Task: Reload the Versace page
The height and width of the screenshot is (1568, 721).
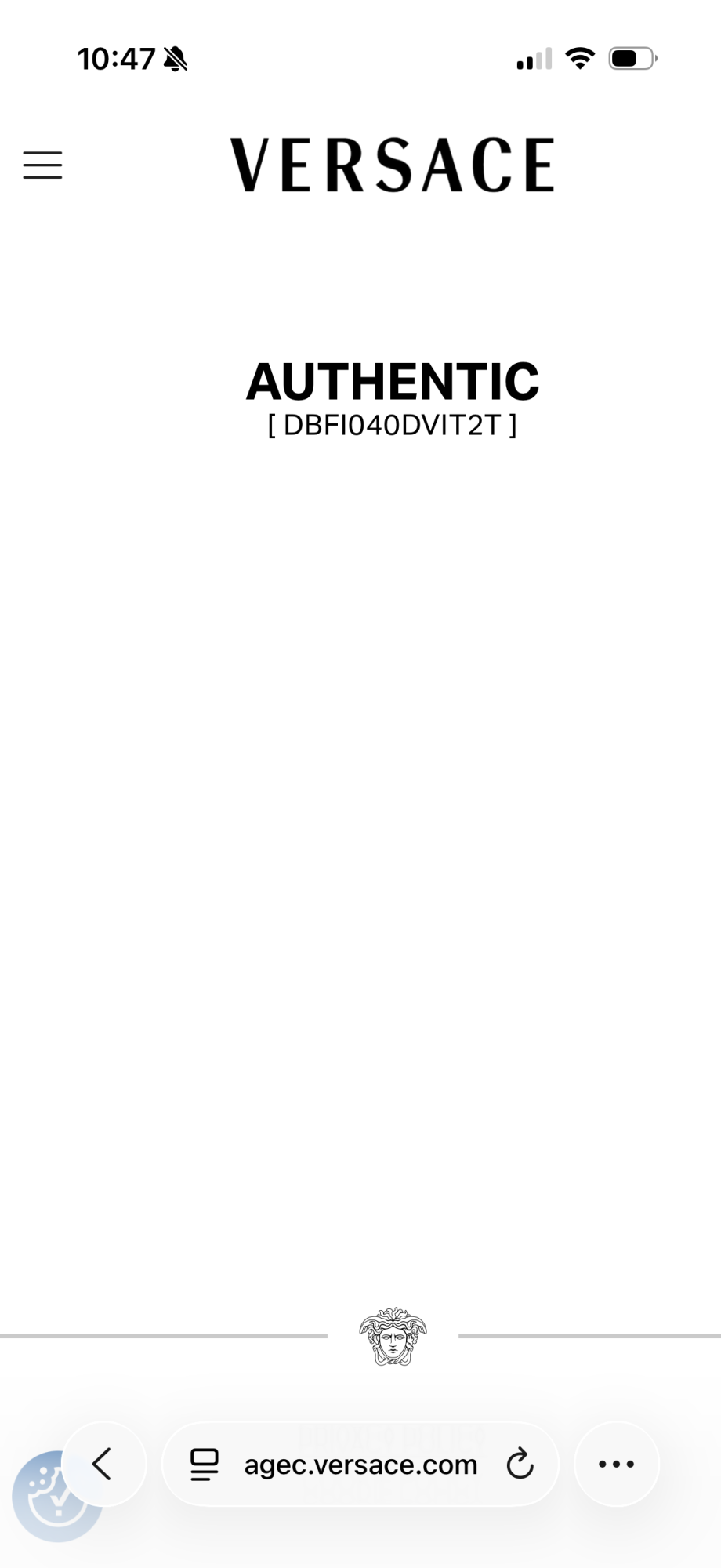Action: [x=520, y=1464]
